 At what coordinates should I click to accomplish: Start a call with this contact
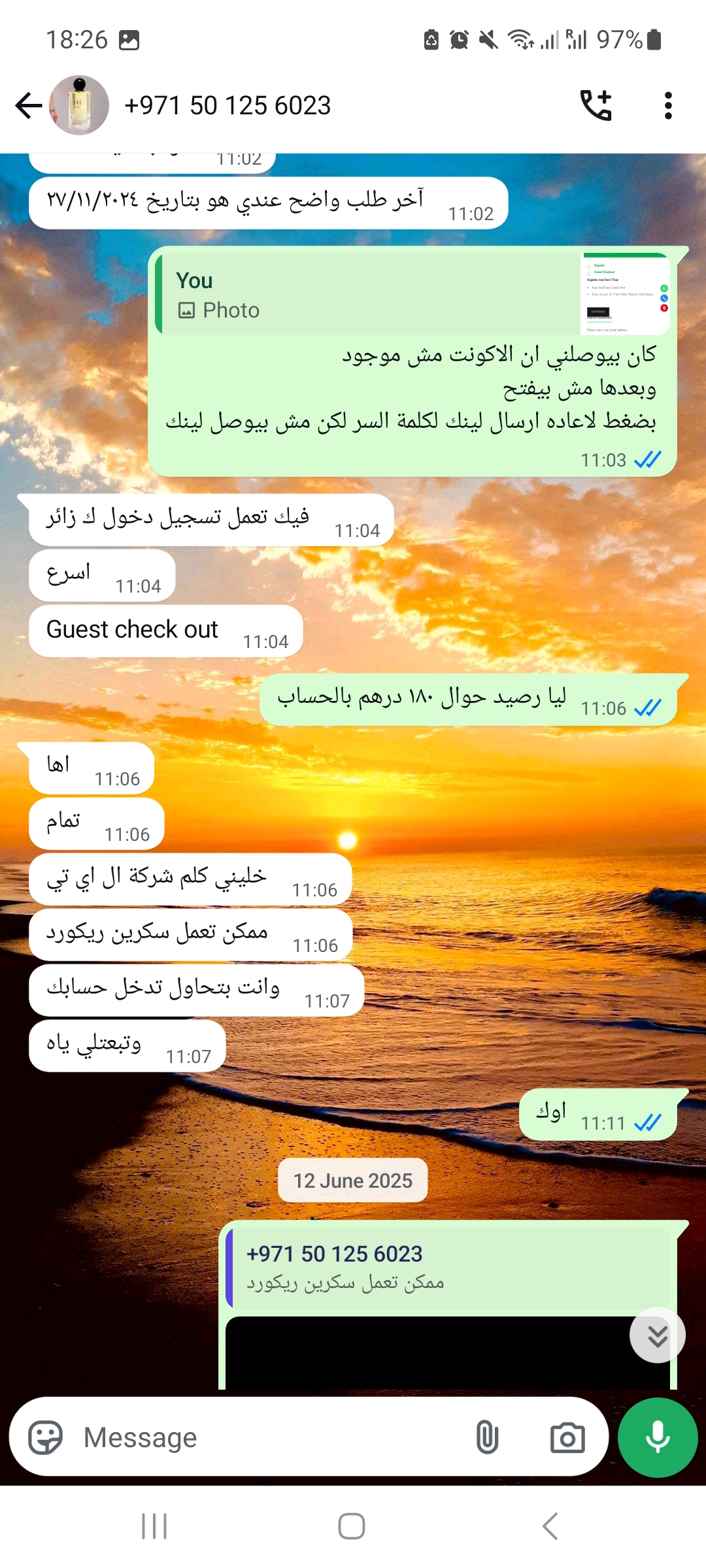[596, 105]
